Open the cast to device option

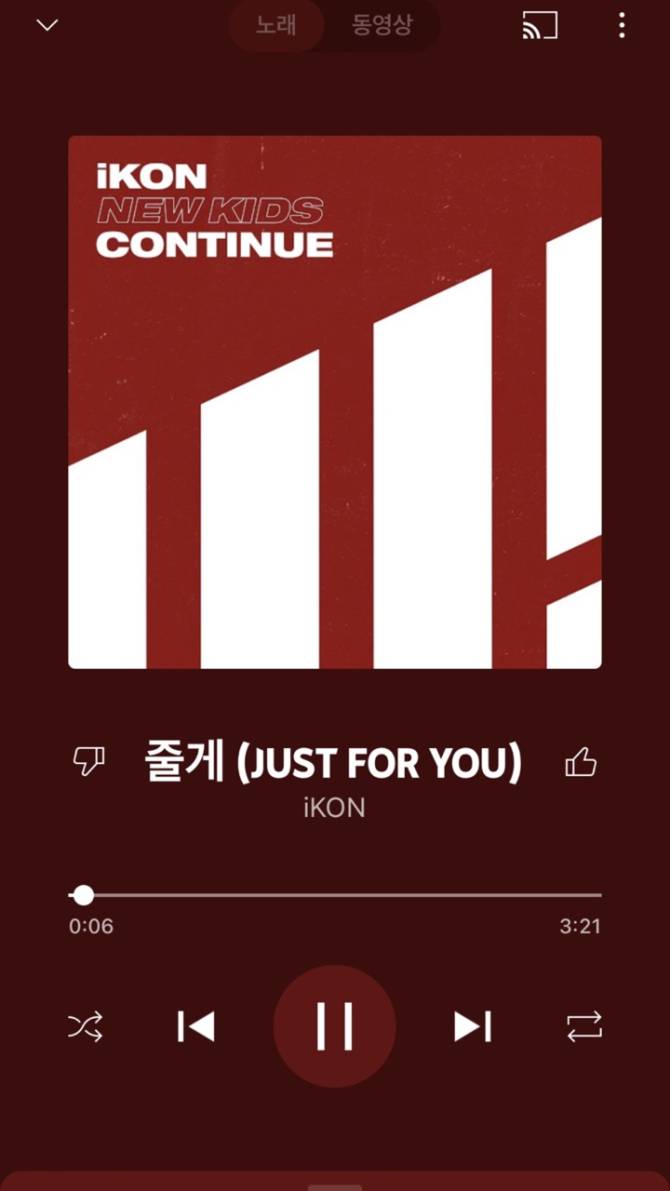[540, 26]
